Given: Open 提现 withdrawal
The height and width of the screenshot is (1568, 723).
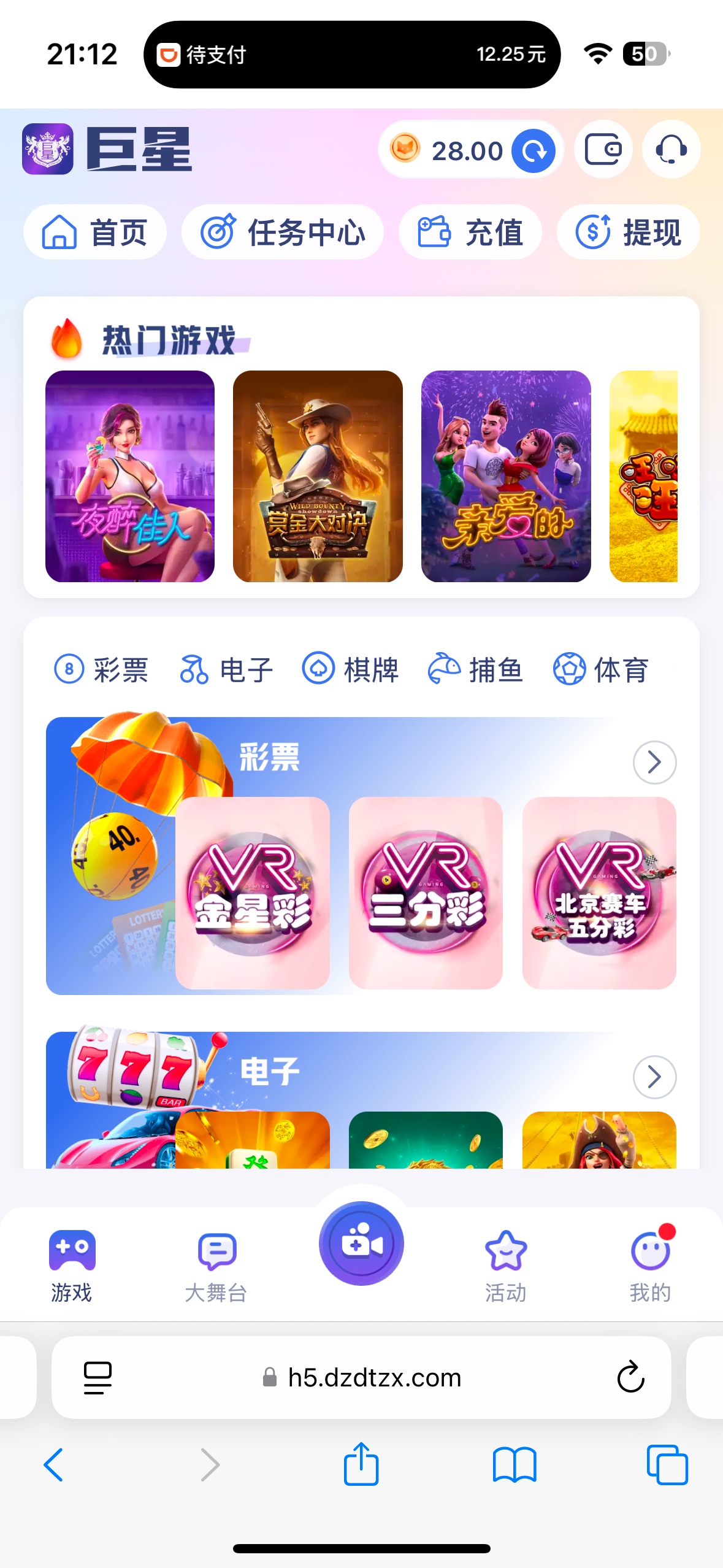Looking at the screenshot, I should click(628, 233).
